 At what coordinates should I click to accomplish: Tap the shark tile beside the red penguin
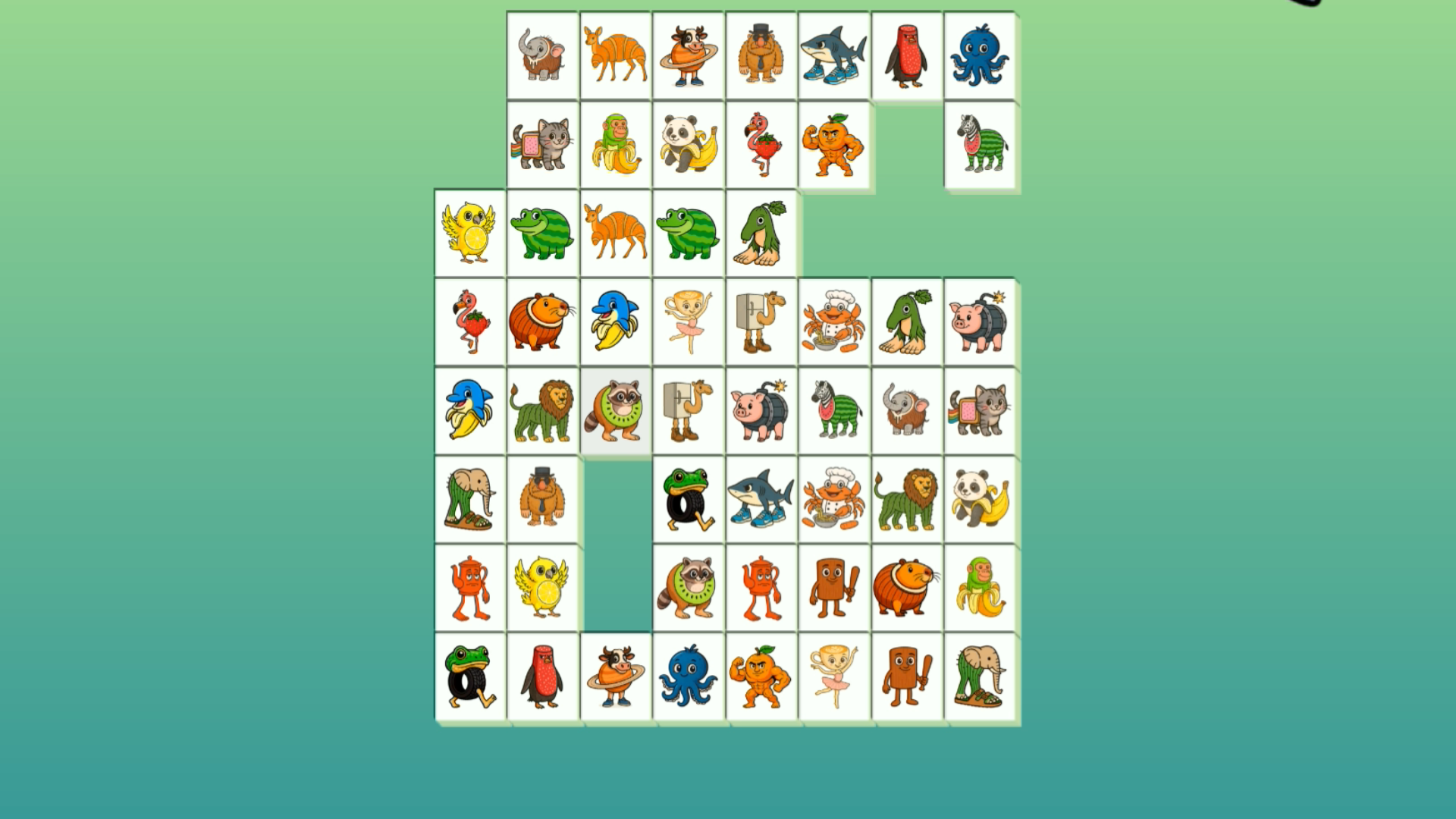point(833,55)
